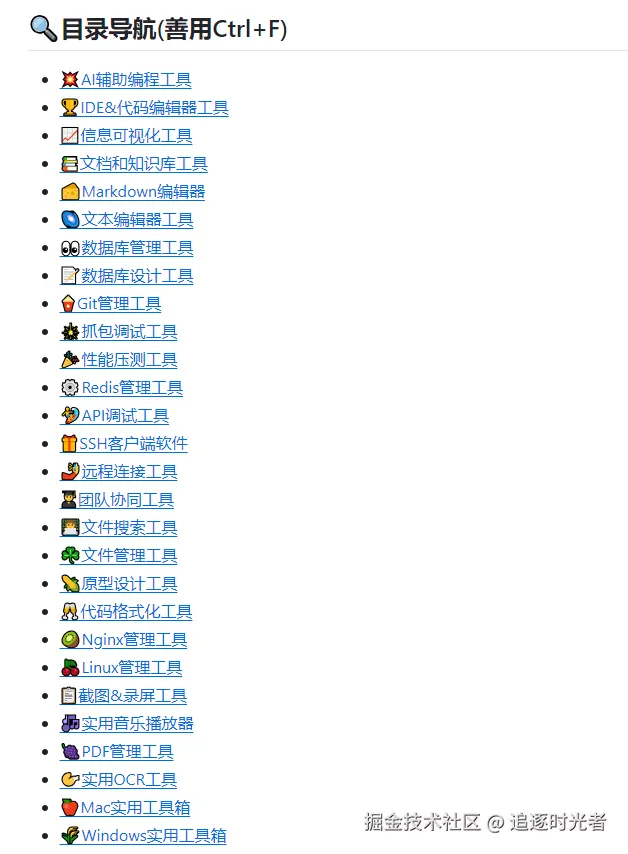The image size is (628, 854).
Task: Jump to 数据库设计工具
Action: [137, 276]
